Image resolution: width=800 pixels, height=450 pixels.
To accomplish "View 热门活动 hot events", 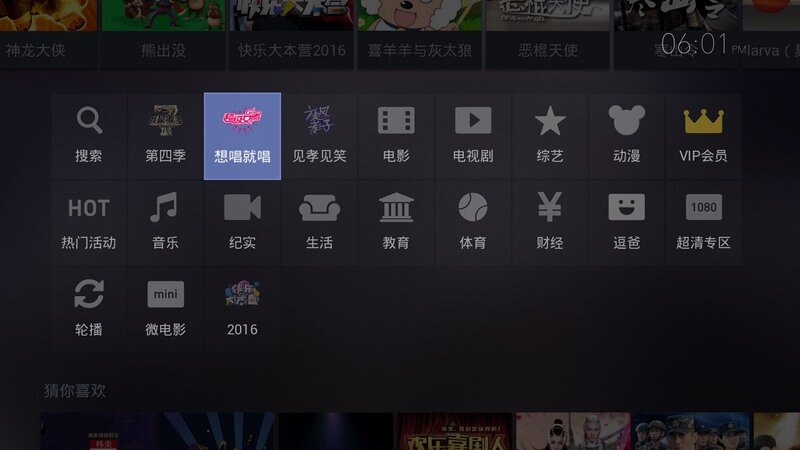I will point(89,222).
